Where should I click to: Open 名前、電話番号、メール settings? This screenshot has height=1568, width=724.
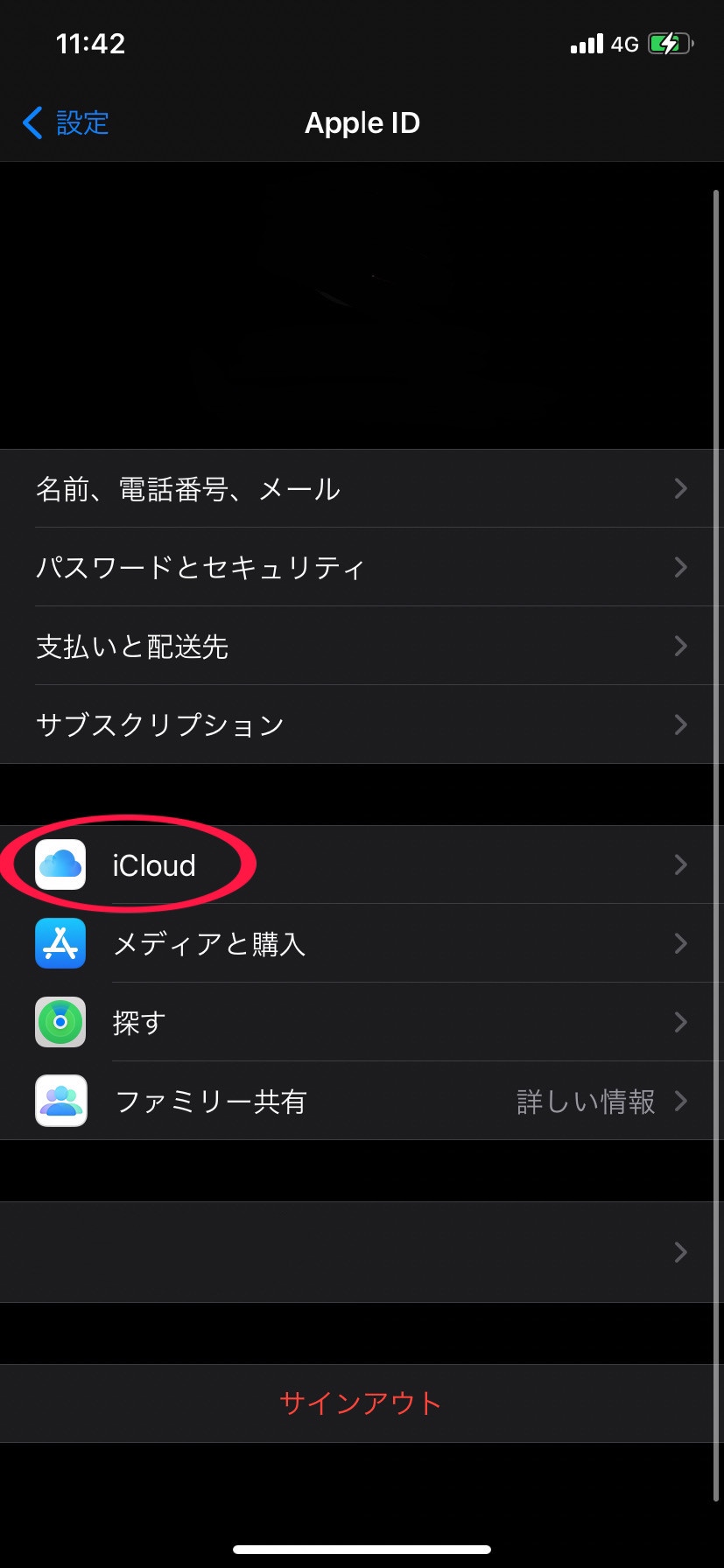[x=362, y=489]
